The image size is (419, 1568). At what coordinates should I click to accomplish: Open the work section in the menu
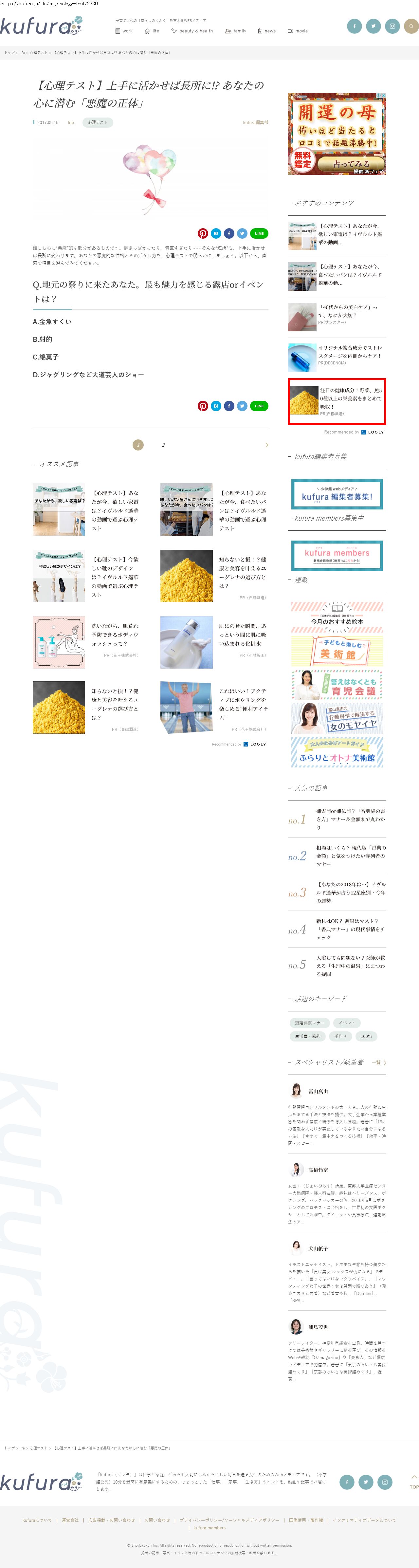[124, 31]
